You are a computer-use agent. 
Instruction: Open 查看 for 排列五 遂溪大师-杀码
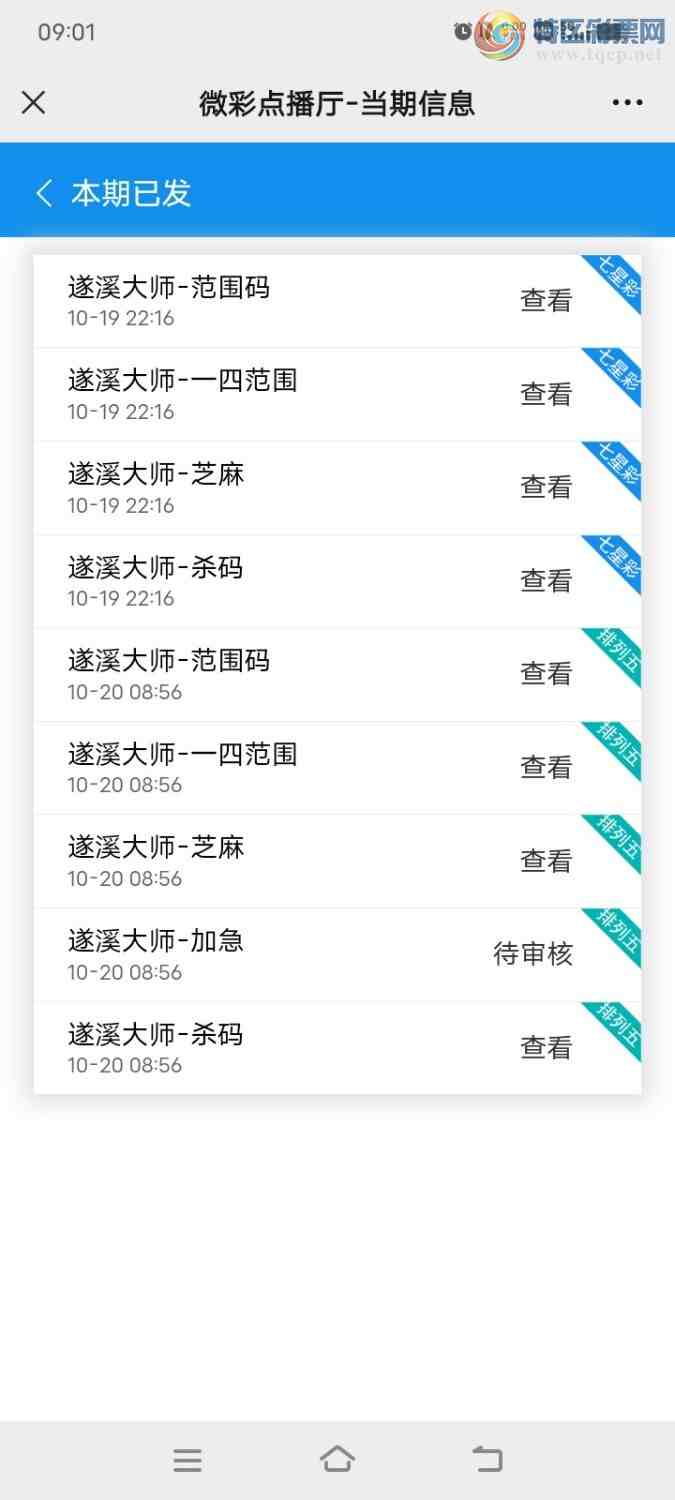(x=545, y=1048)
